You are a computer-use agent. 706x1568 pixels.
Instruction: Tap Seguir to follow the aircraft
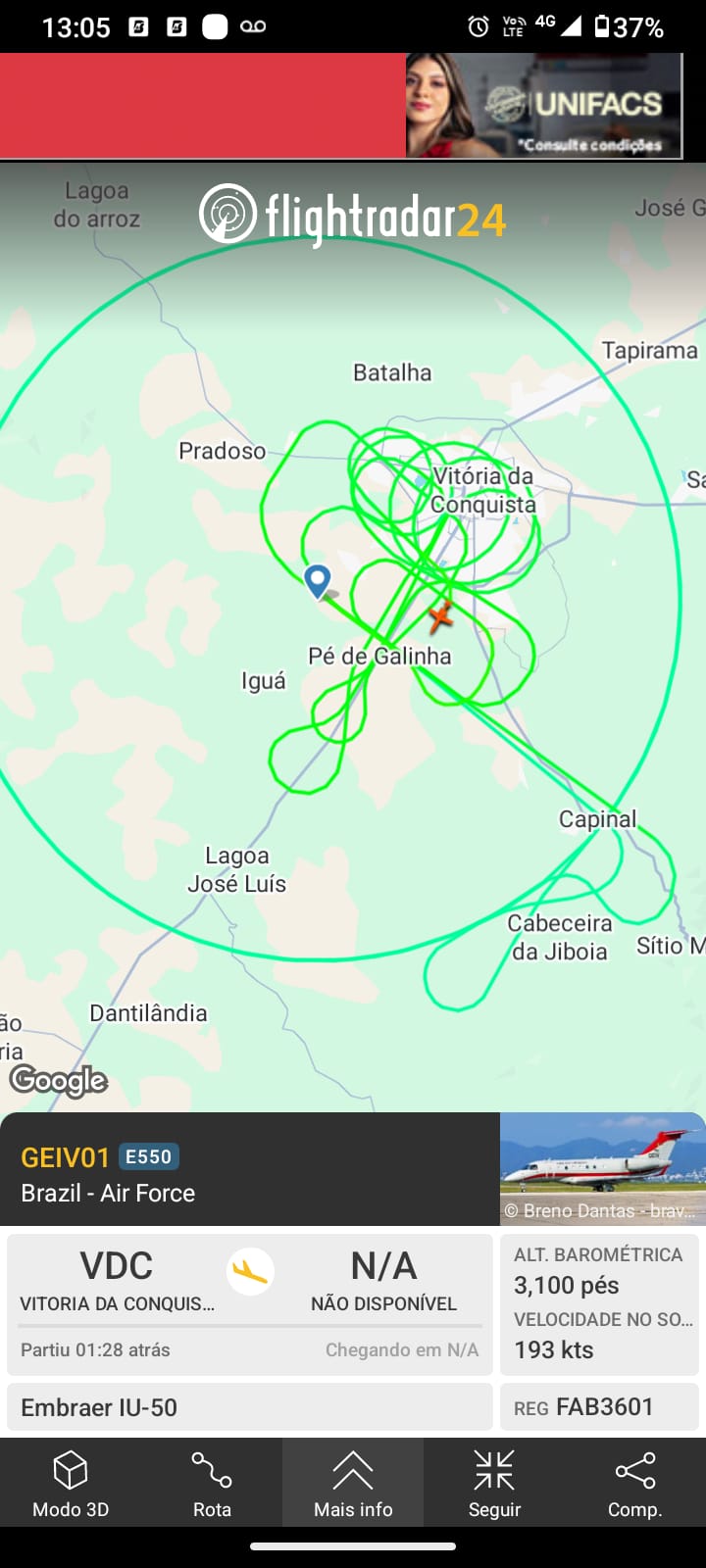(x=494, y=1483)
